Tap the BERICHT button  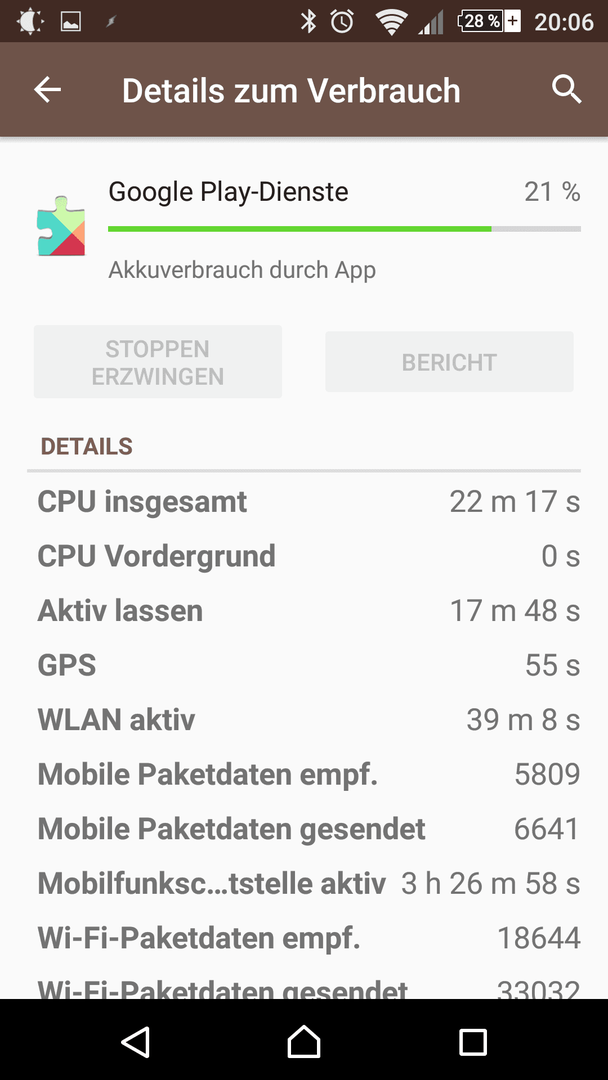tap(449, 362)
